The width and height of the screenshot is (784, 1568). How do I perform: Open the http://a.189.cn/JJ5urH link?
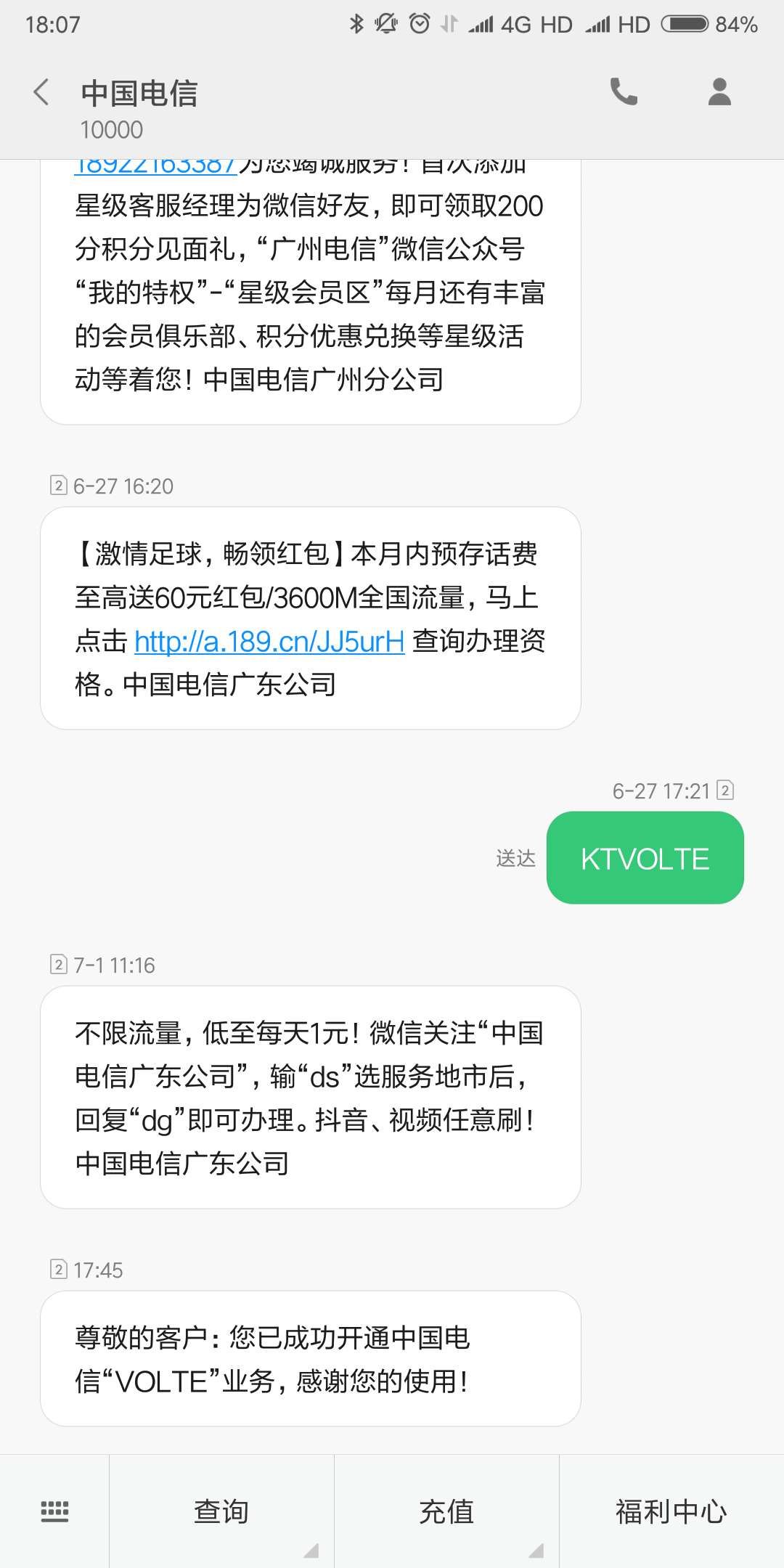269,641
